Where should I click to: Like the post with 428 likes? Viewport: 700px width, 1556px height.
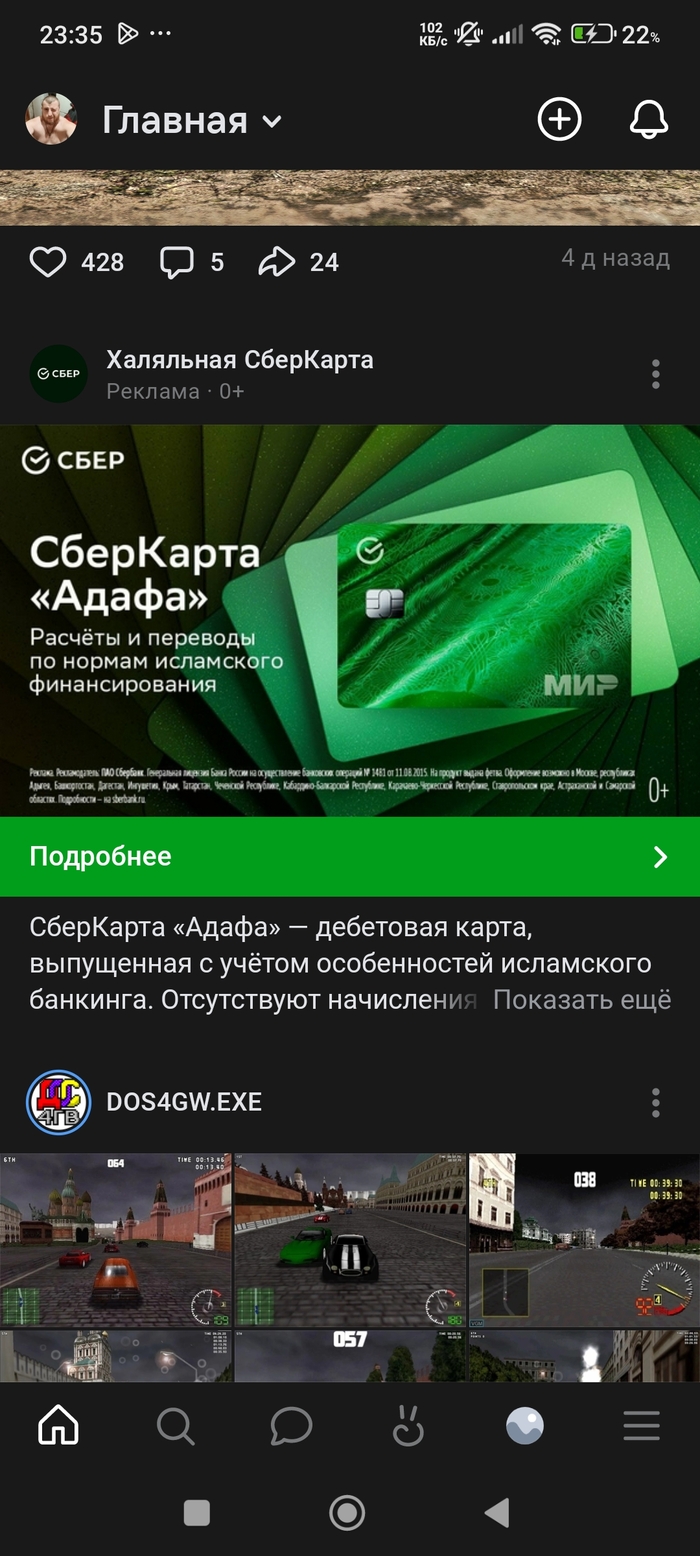(48, 262)
